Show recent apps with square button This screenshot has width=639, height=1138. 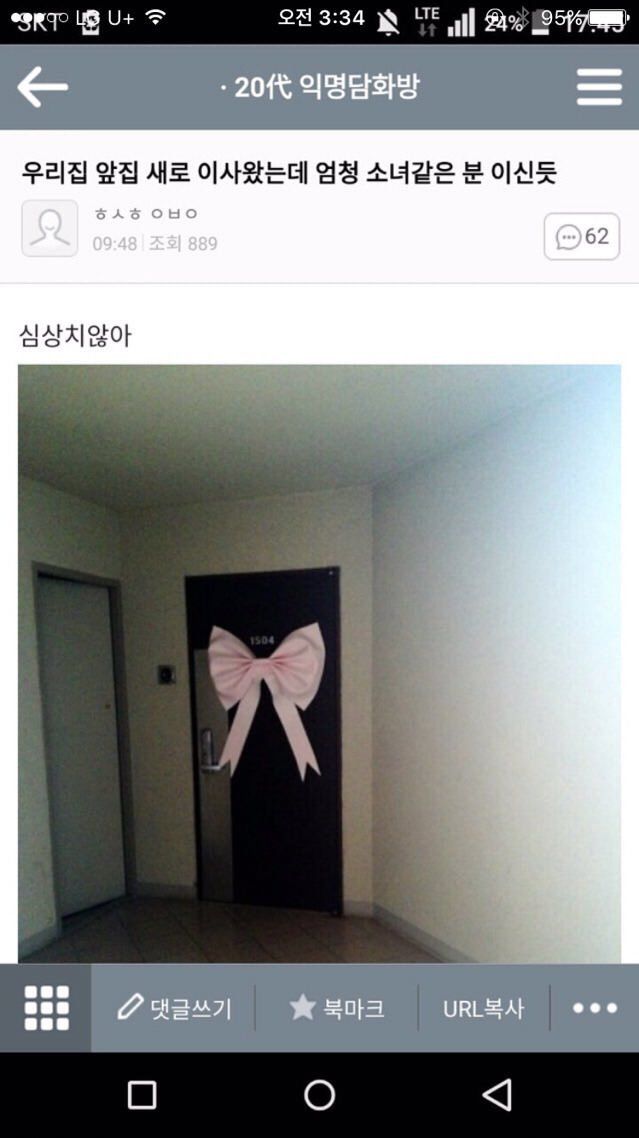point(142,1094)
